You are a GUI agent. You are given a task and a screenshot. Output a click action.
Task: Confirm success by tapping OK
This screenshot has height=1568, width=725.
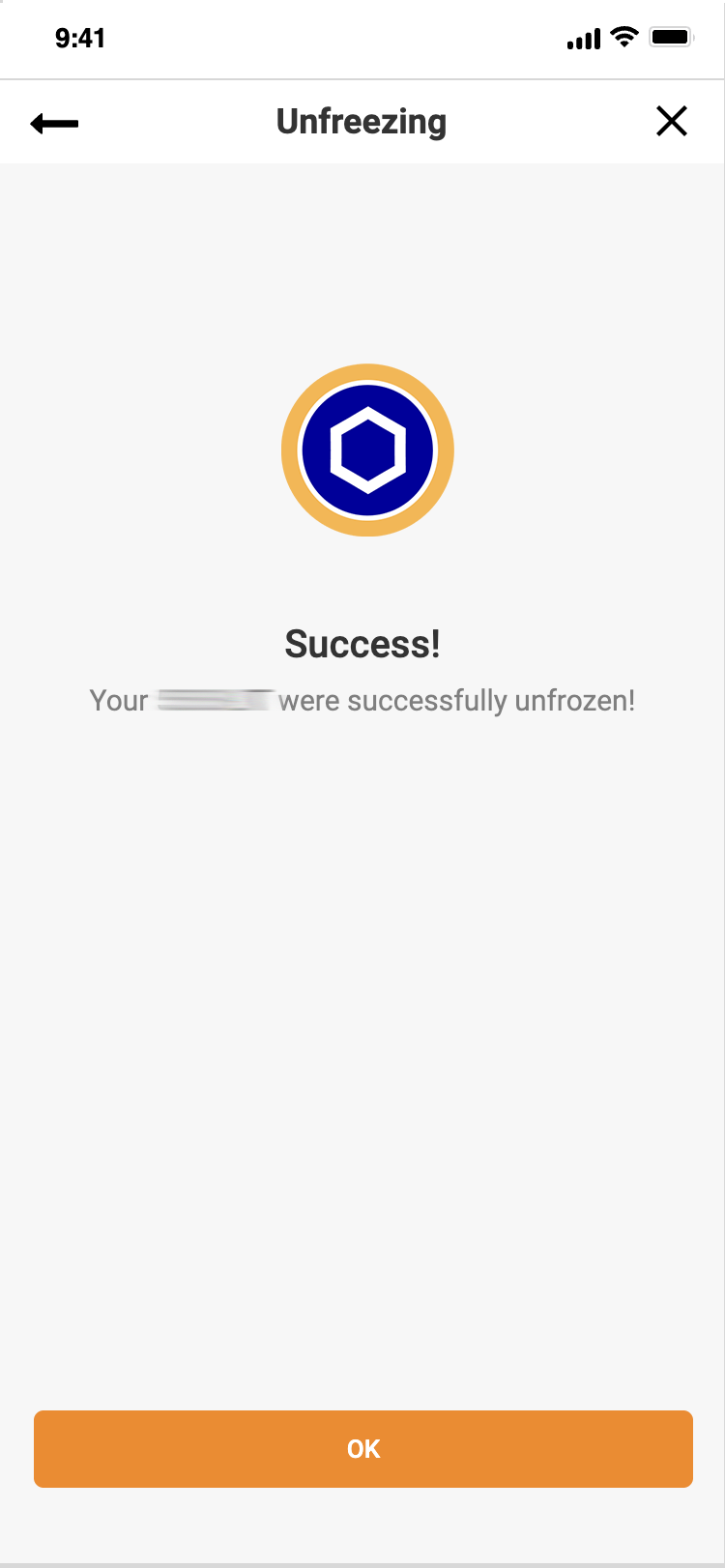coord(362,1448)
